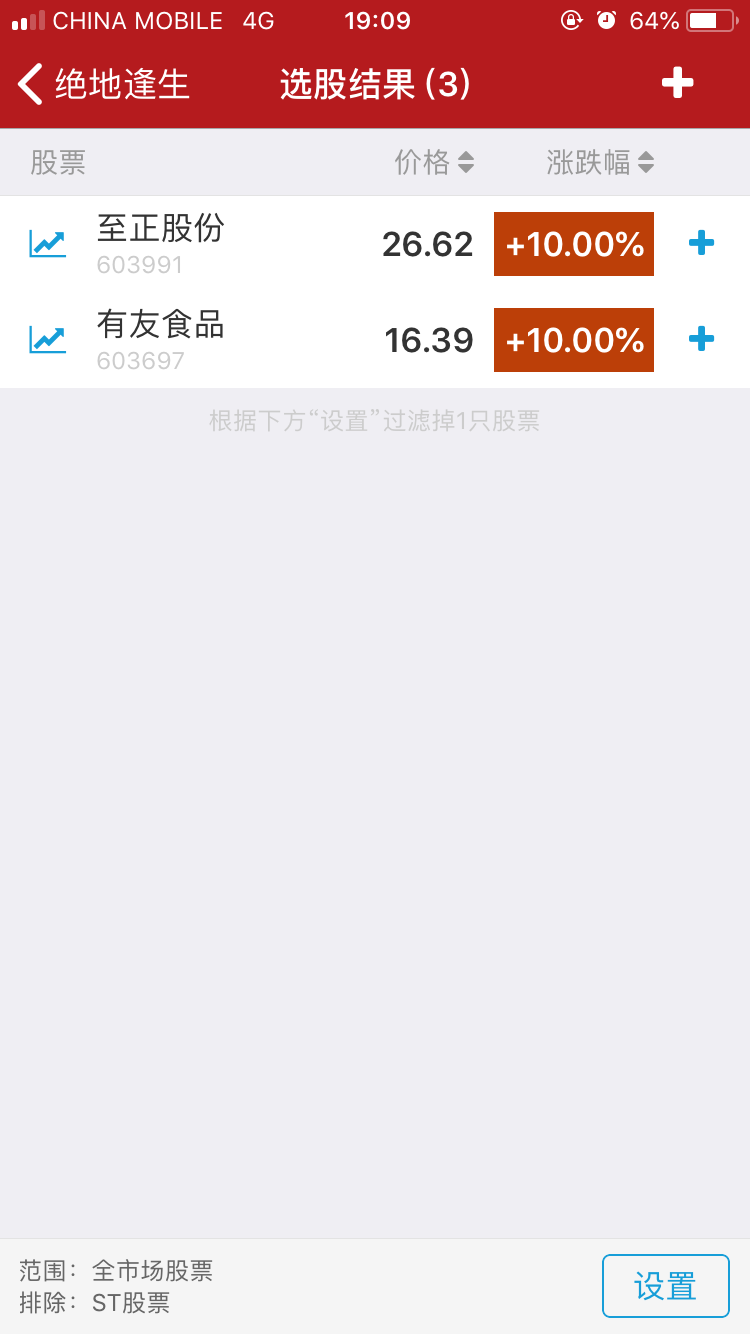Open stock 有友食品 details
The image size is (750, 1334).
(161, 339)
